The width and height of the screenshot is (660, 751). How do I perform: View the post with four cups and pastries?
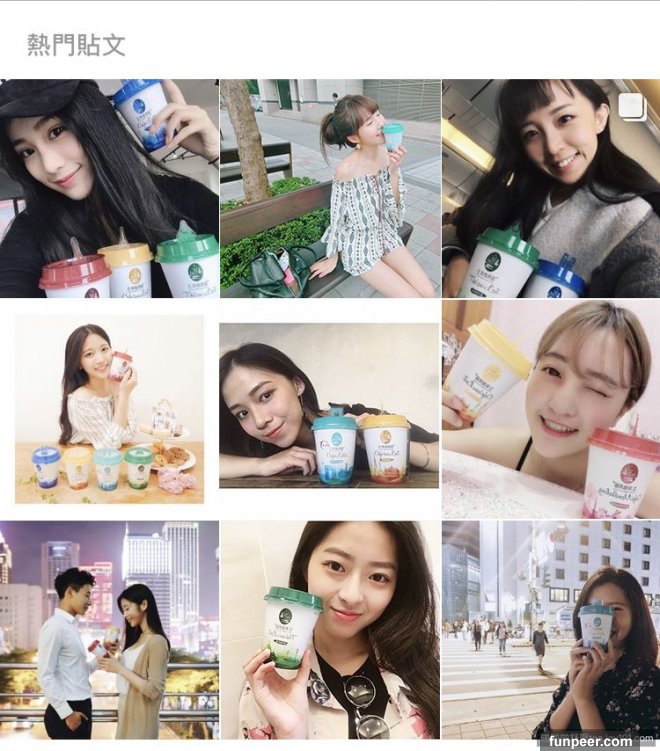(x=109, y=409)
